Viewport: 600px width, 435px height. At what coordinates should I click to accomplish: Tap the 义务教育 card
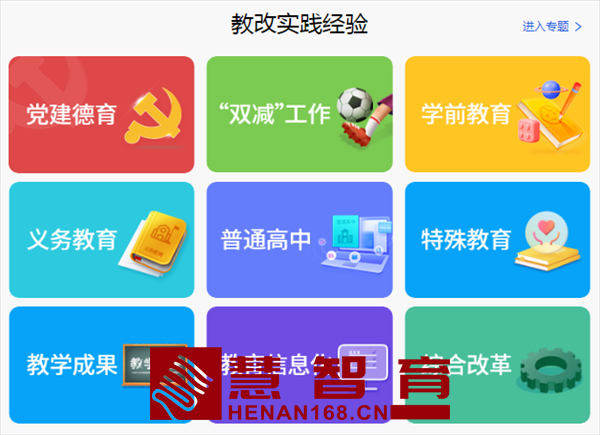click(x=101, y=240)
